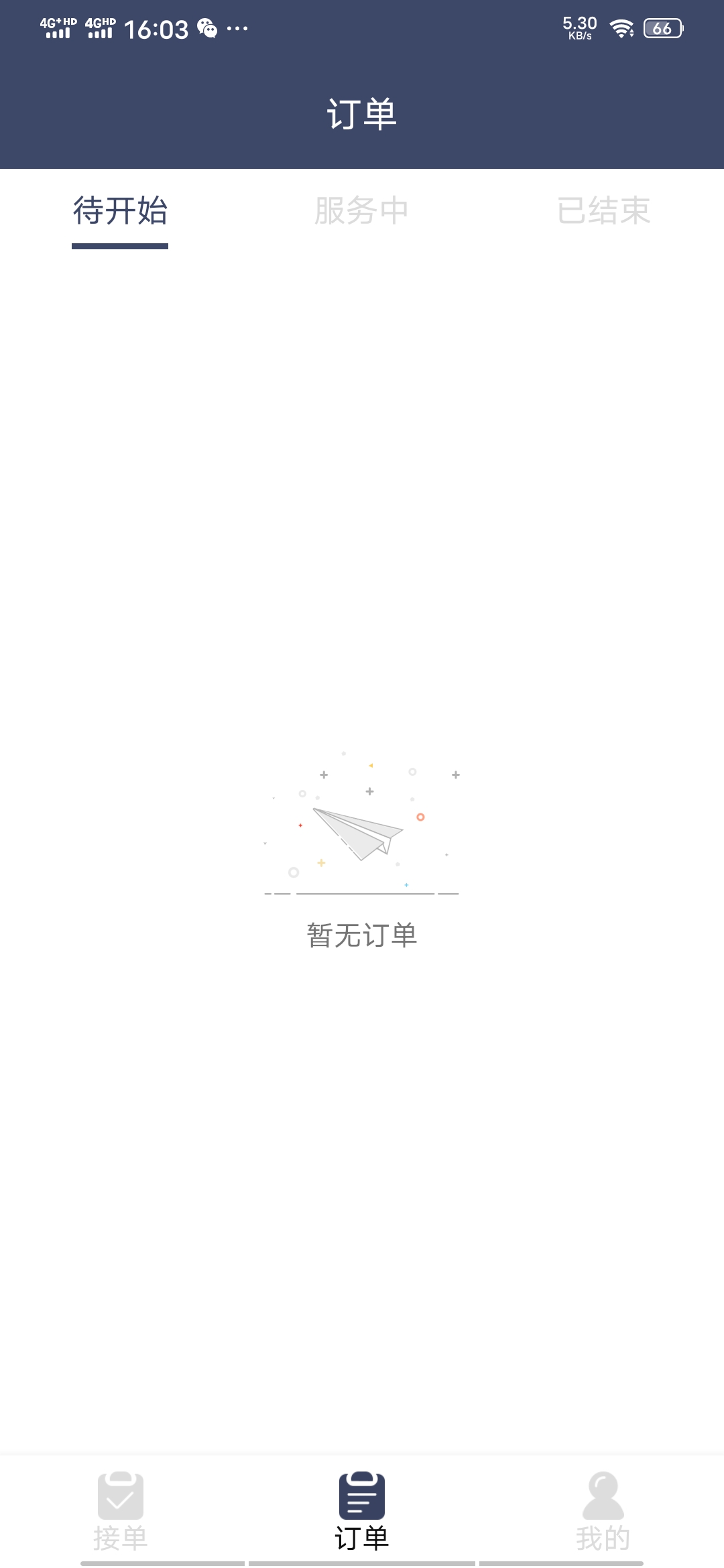
Task: Tap the 订单 bottom navigation tab
Action: (362, 1511)
